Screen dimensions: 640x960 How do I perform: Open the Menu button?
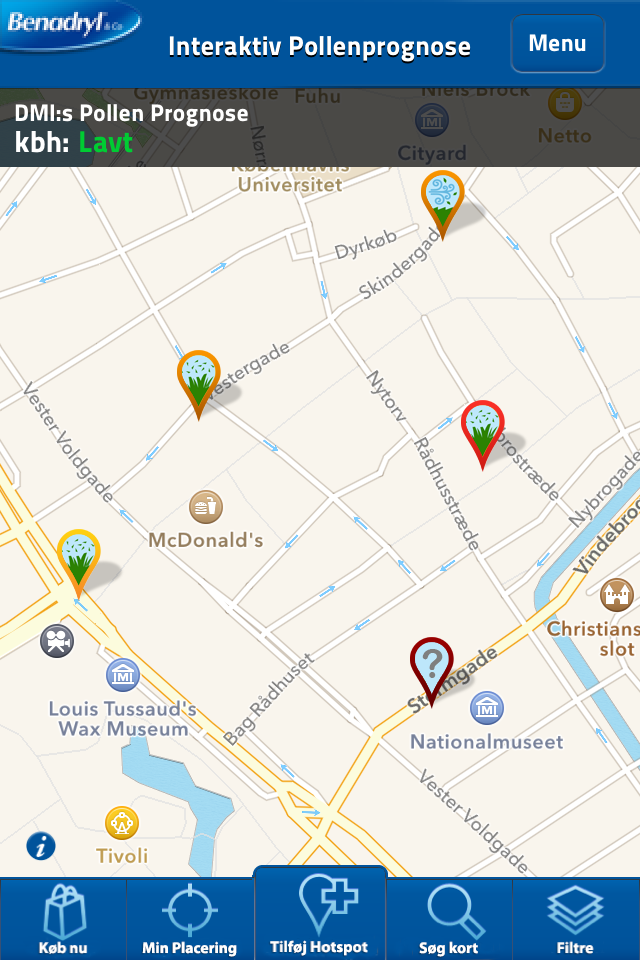(557, 44)
